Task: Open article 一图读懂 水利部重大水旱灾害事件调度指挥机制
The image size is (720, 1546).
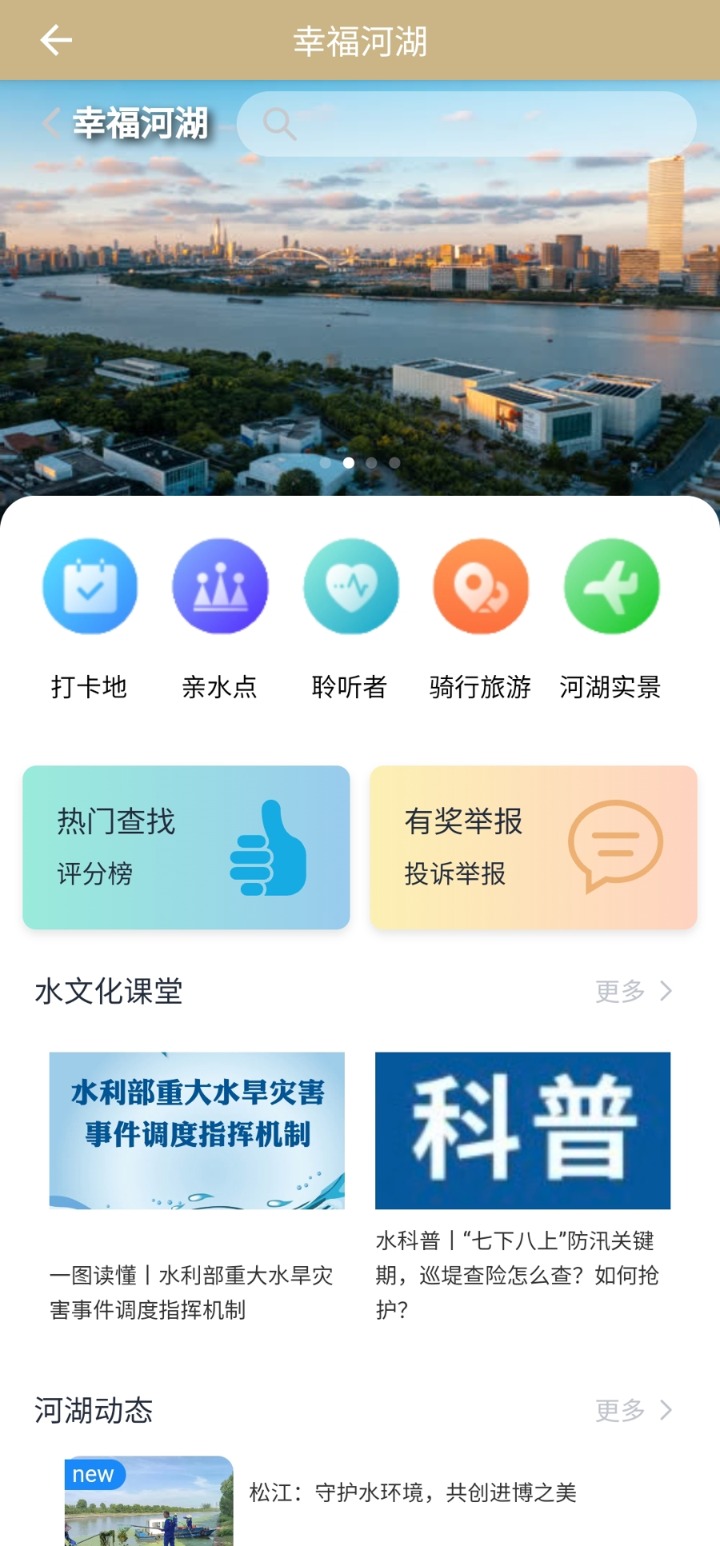Action: click(197, 1187)
